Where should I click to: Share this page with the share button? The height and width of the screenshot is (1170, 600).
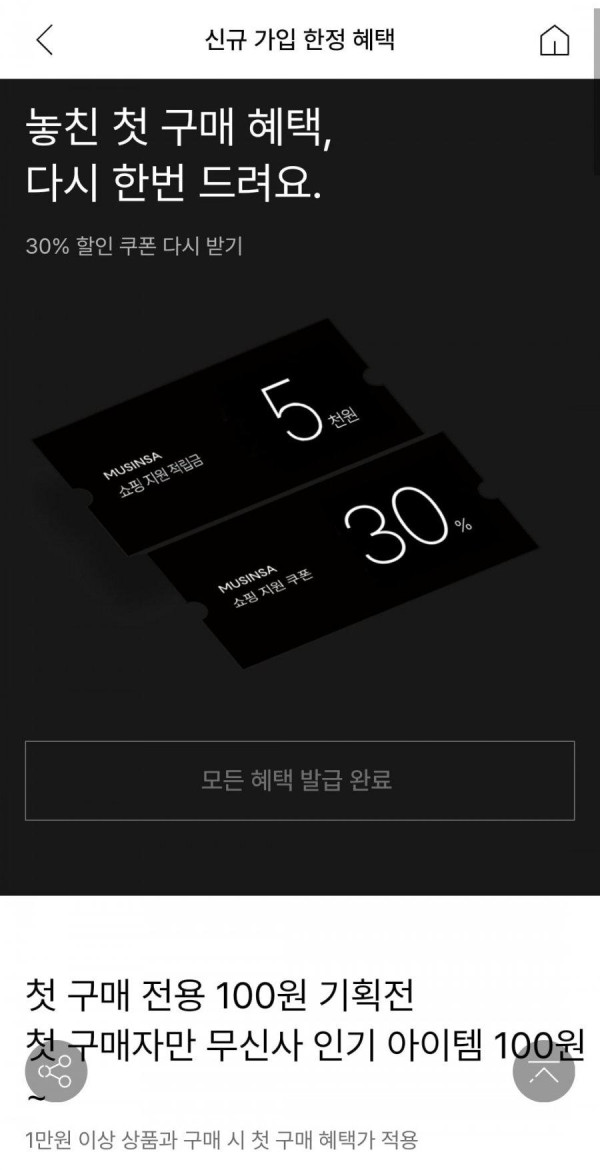pos(56,1072)
